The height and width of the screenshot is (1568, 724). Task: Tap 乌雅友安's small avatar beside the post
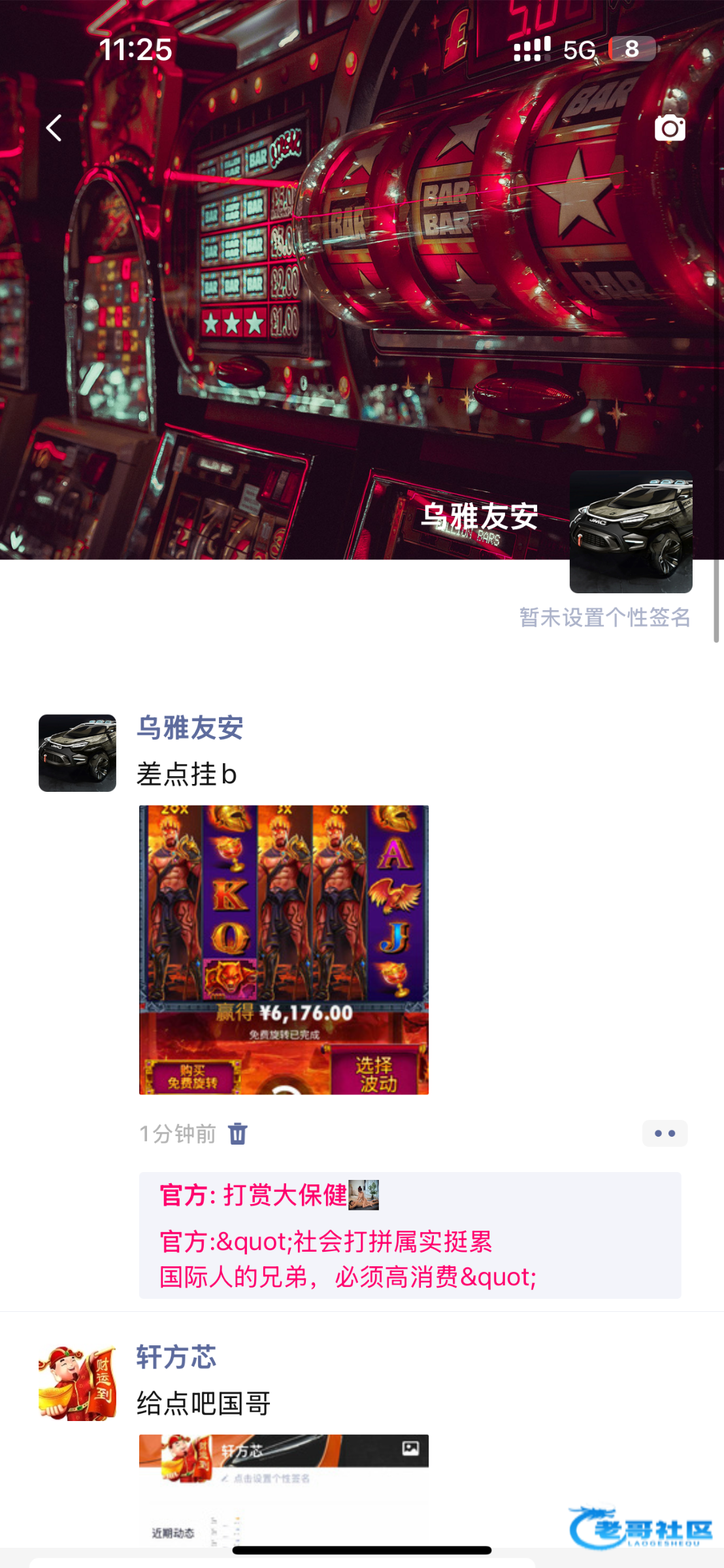tap(77, 753)
